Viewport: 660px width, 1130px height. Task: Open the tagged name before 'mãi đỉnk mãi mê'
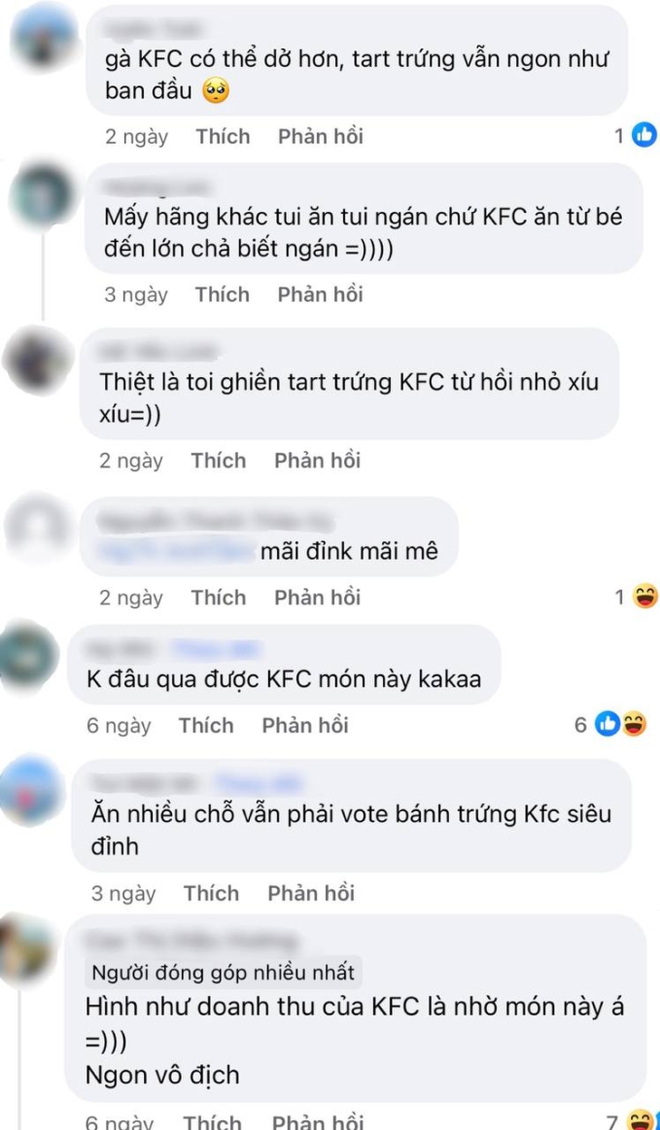click(x=175, y=550)
